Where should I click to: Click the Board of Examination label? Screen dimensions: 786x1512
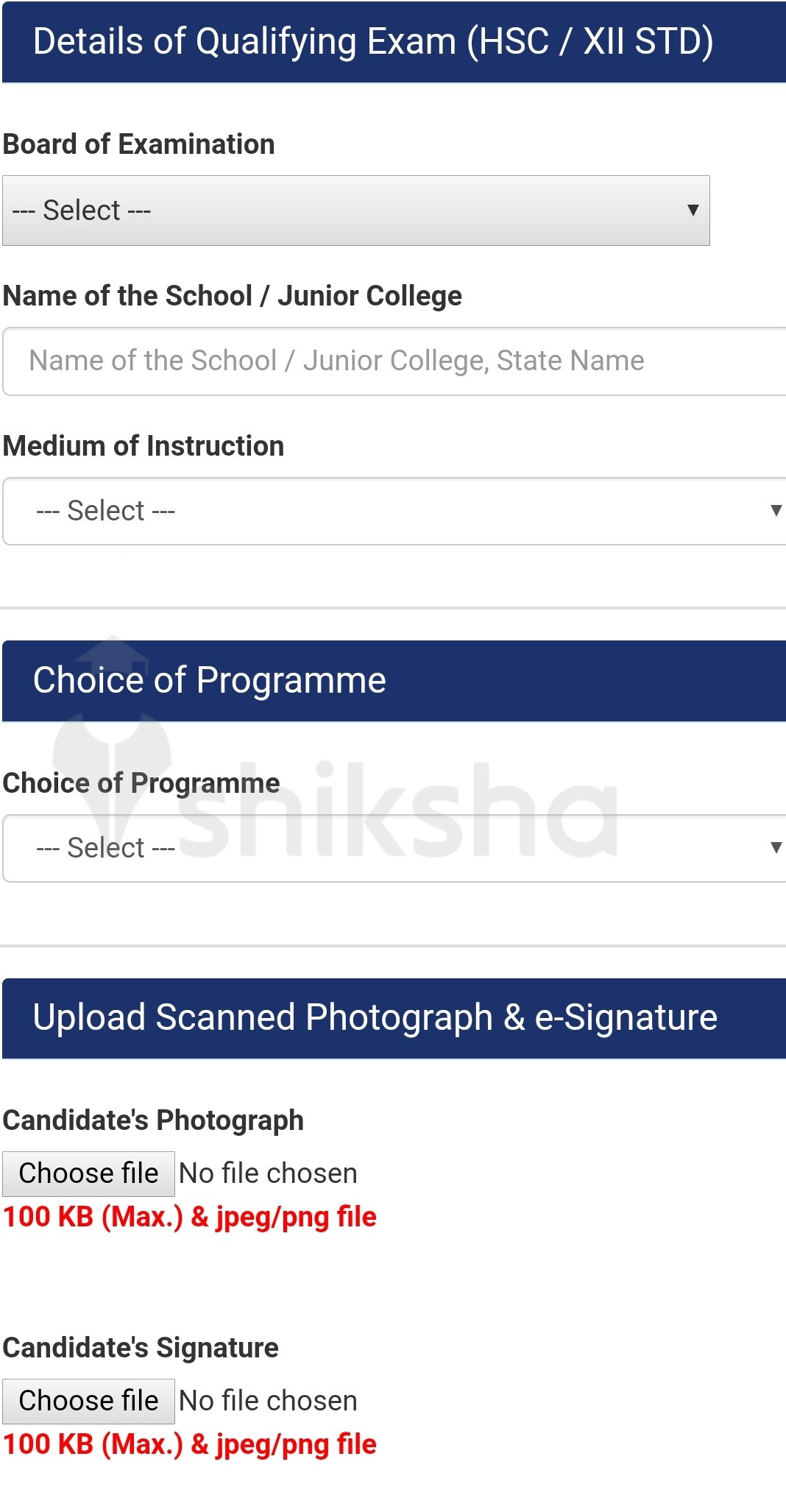[x=137, y=143]
